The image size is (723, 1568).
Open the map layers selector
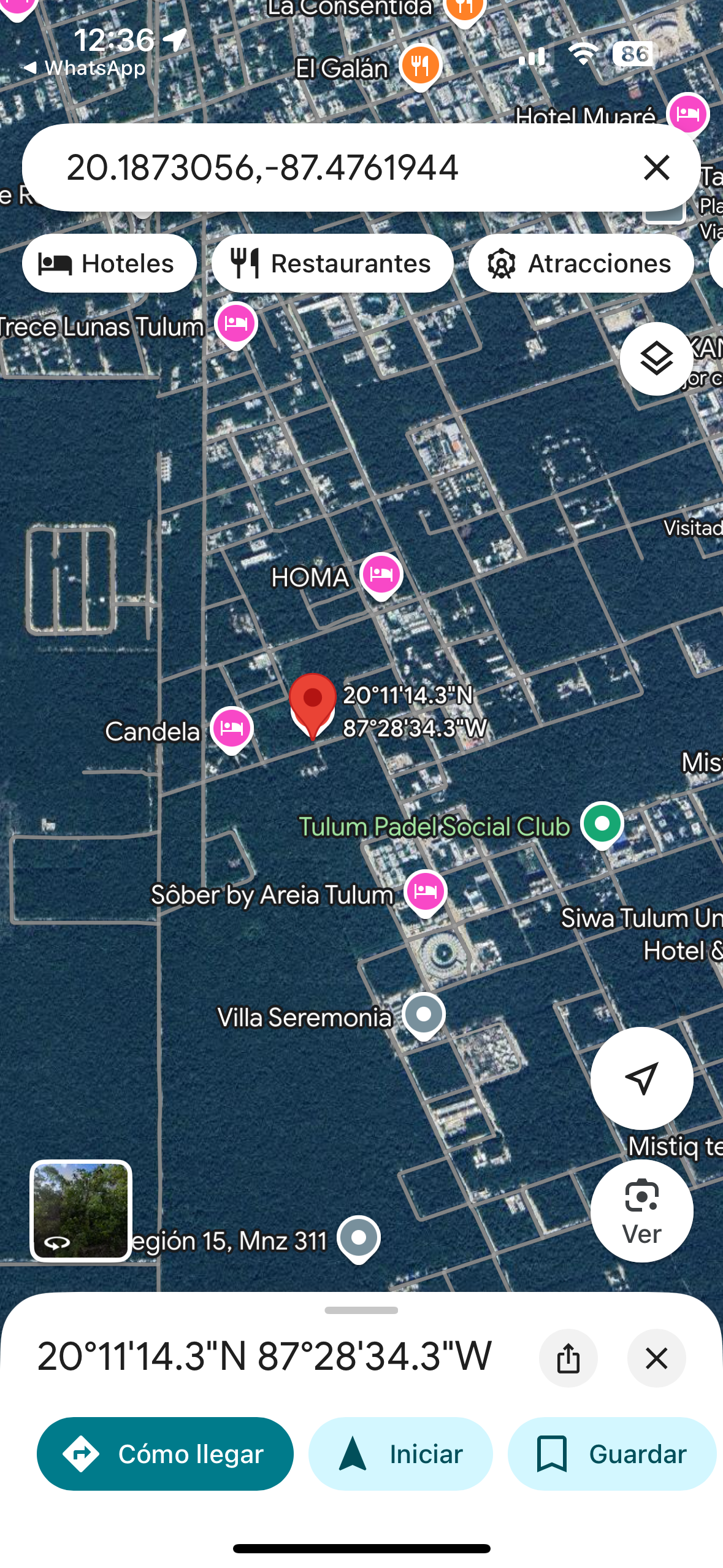click(656, 359)
